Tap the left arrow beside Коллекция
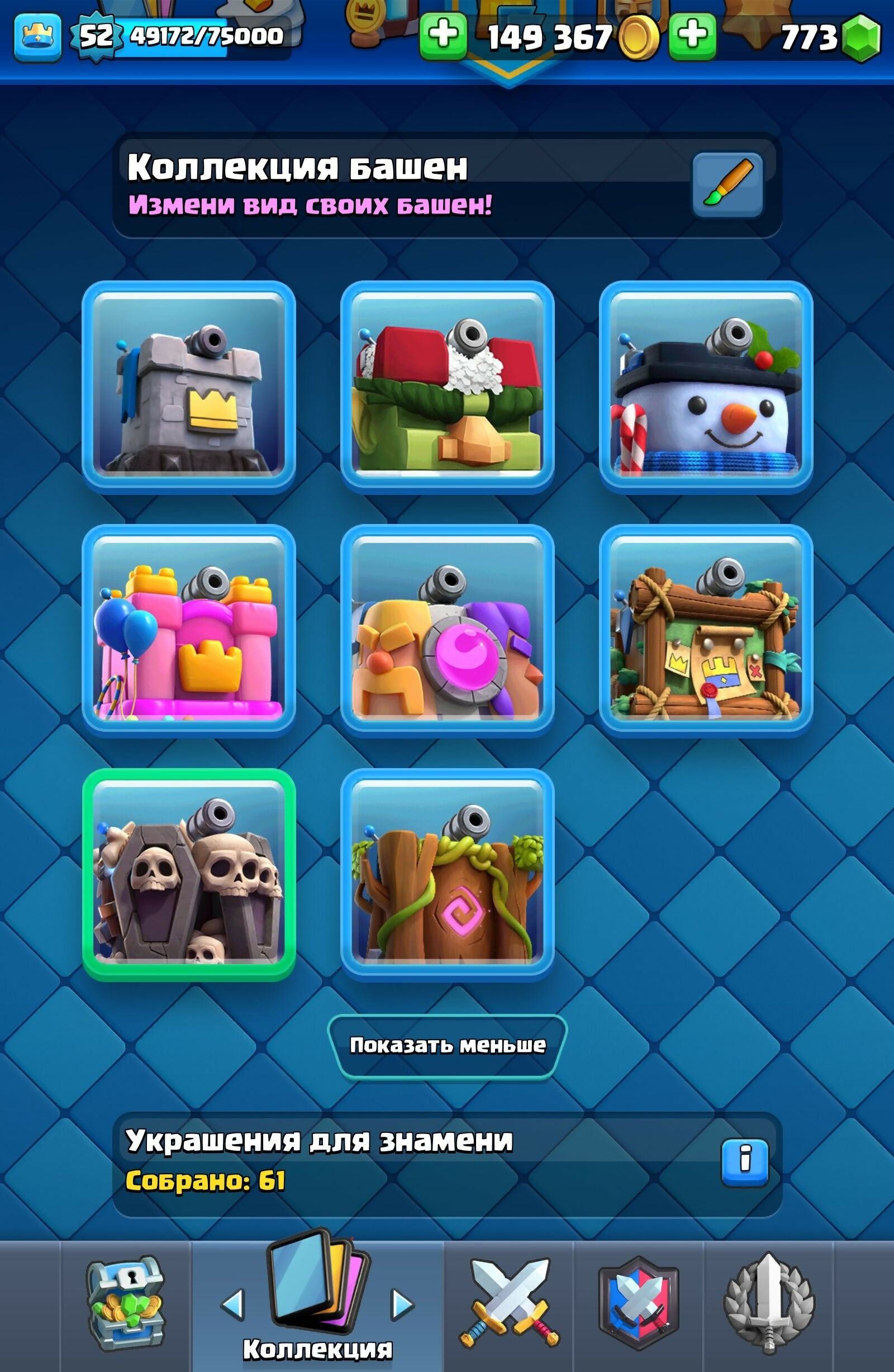The width and height of the screenshot is (894, 1372). coord(233,1304)
